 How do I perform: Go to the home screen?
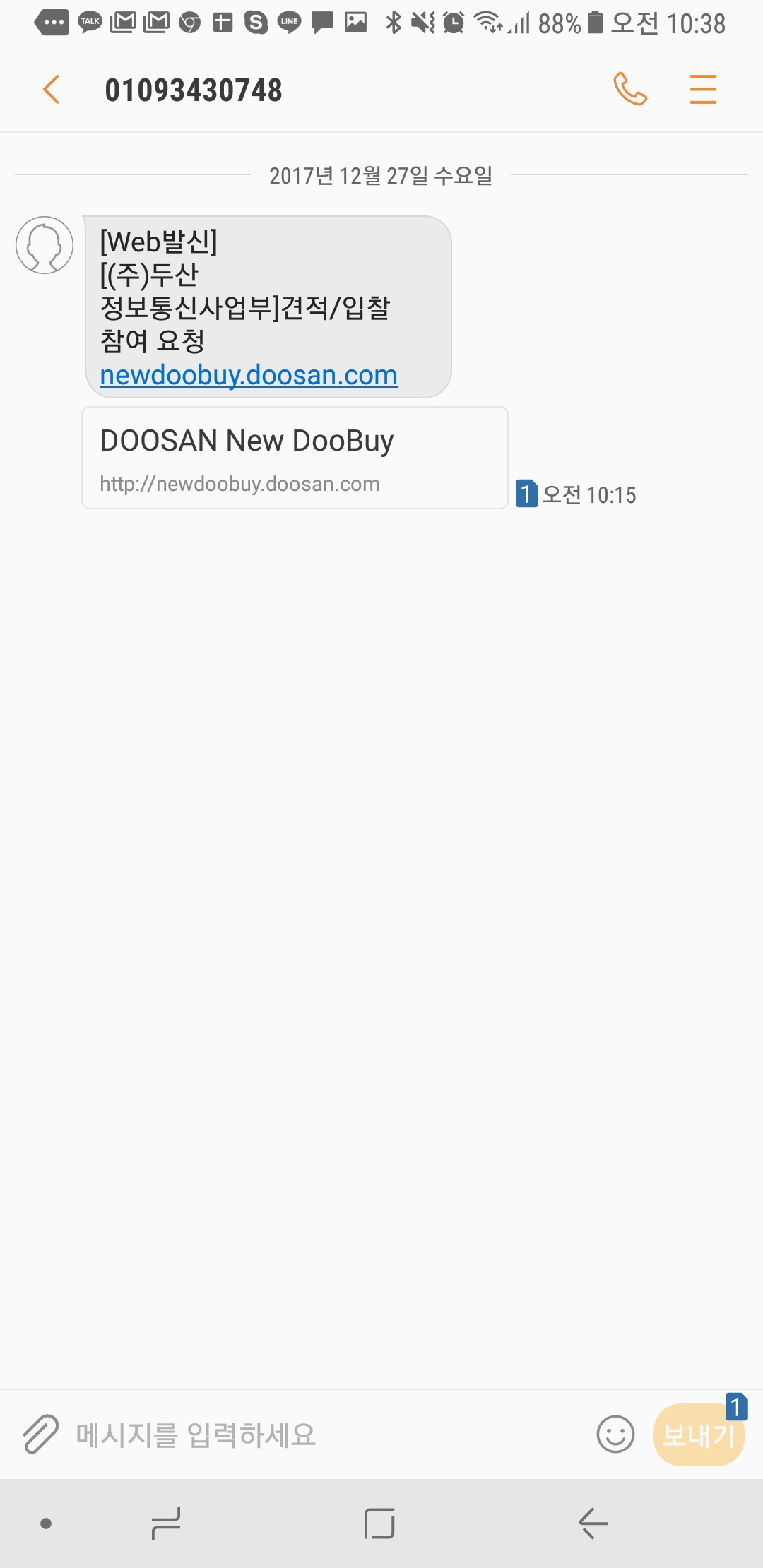click(379, 1524)
